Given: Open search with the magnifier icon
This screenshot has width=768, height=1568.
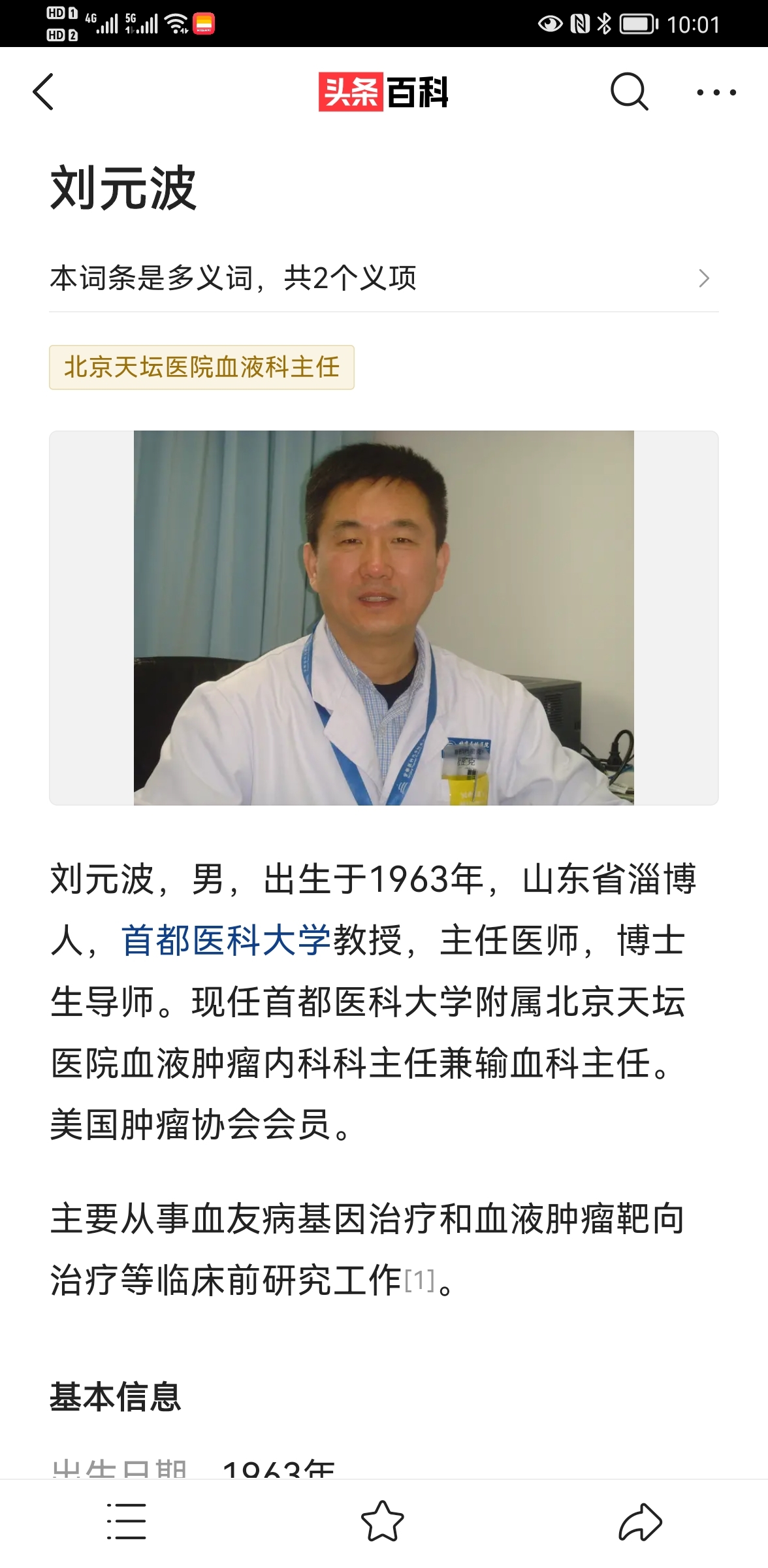Looking at the screenshot, I should coord(629,92).
